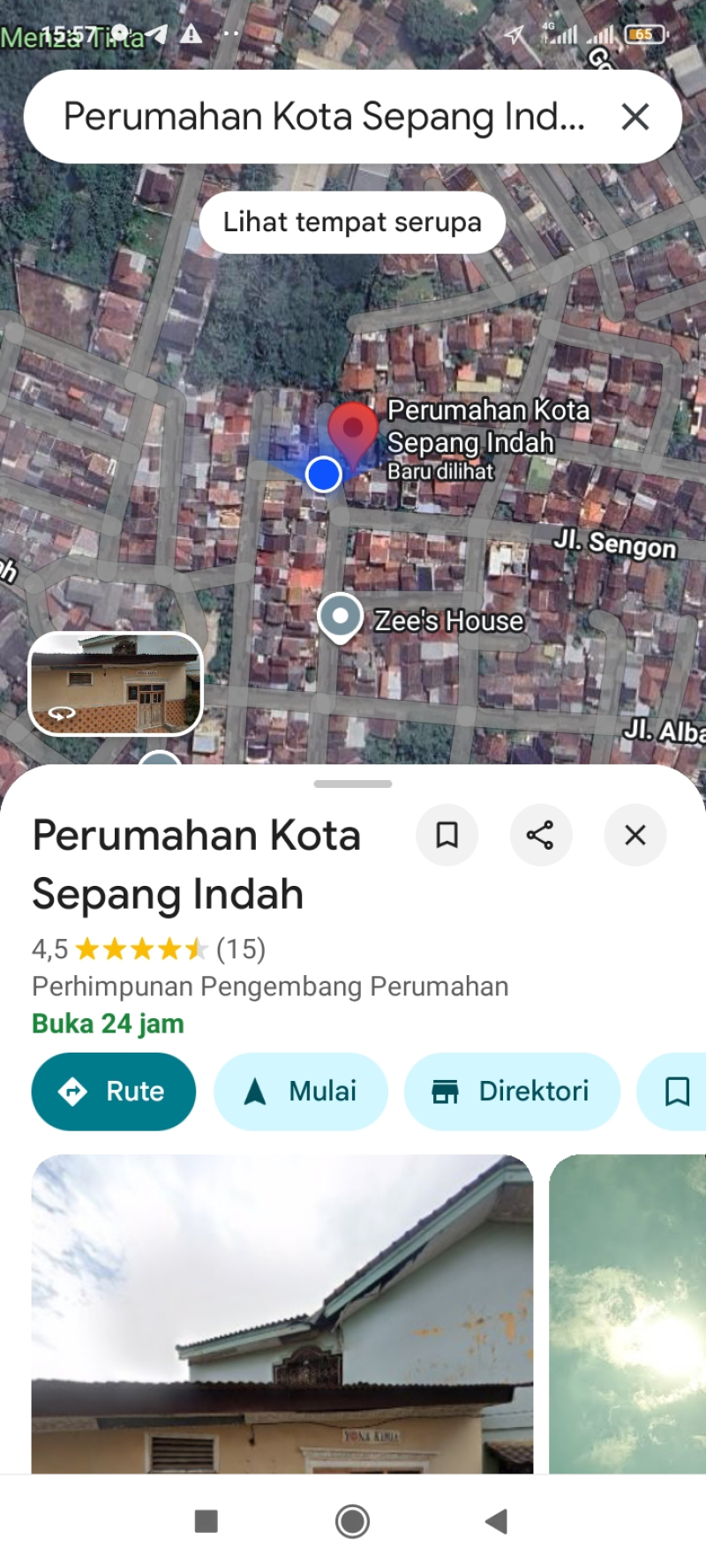Open the Street View preview thumbnail
The width and height of the screenshot is (706, 1568).
click(115, 686)
